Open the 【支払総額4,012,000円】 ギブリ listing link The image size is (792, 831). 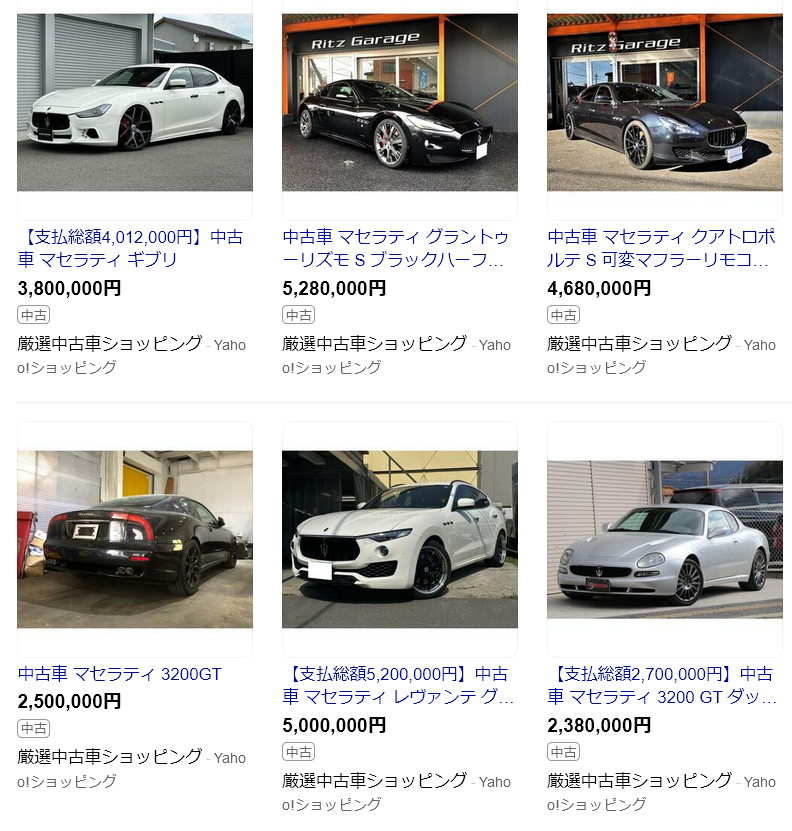pyautogui.click(x=130, y=249)
